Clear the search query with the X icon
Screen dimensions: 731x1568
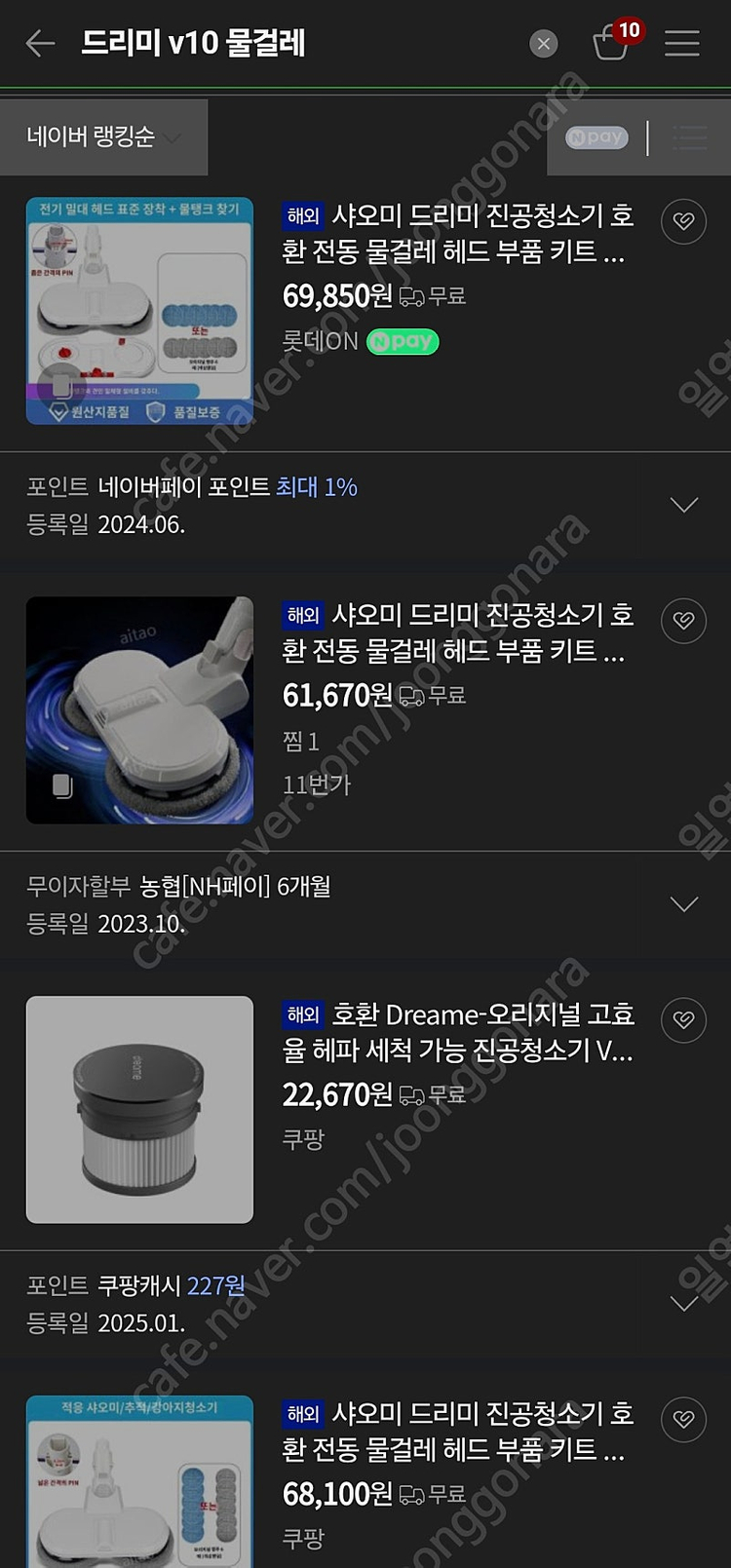543,43
